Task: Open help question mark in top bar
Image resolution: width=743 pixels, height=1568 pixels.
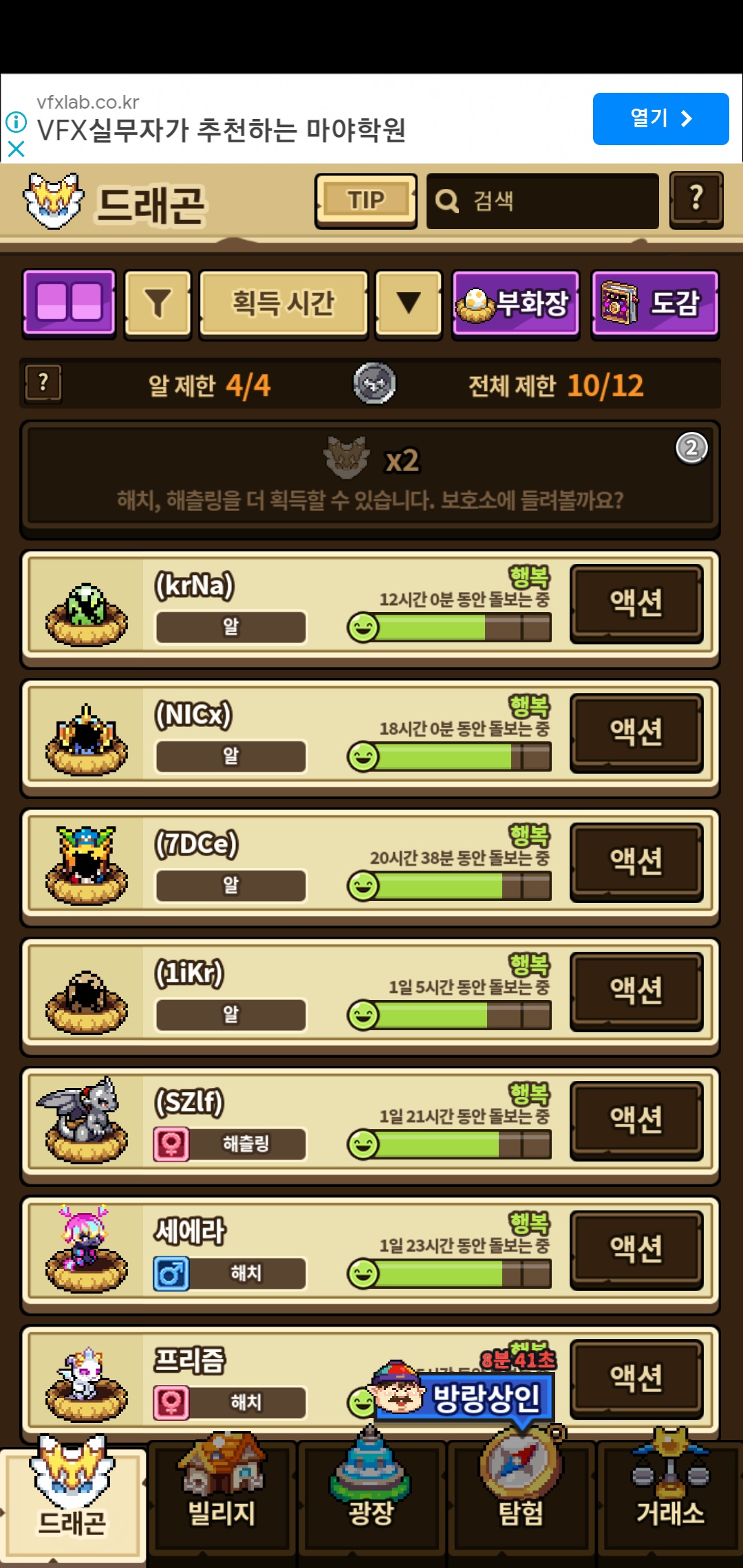Action: point(696,199)
